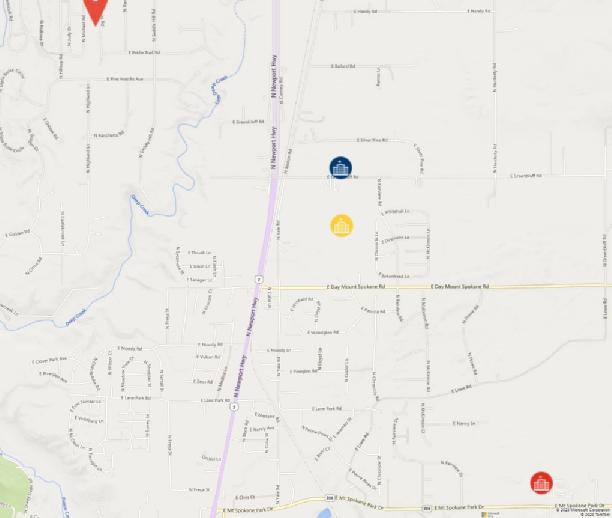Select the yellow building marker
Image resolution: width=612 pixels, height=518 pixels.
point(341,225)
